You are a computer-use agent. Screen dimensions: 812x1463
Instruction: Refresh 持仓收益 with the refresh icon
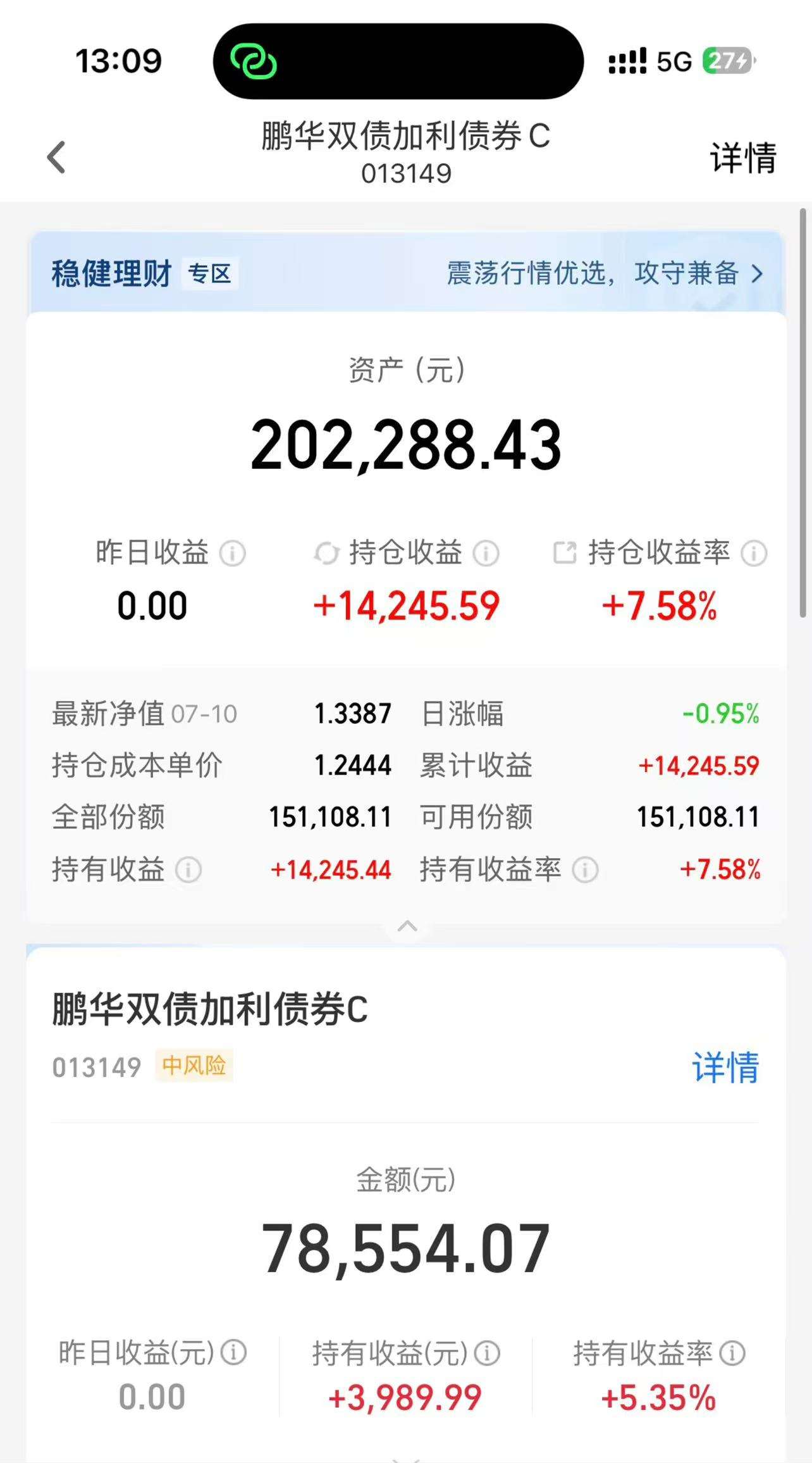click(x=327, y=554)
